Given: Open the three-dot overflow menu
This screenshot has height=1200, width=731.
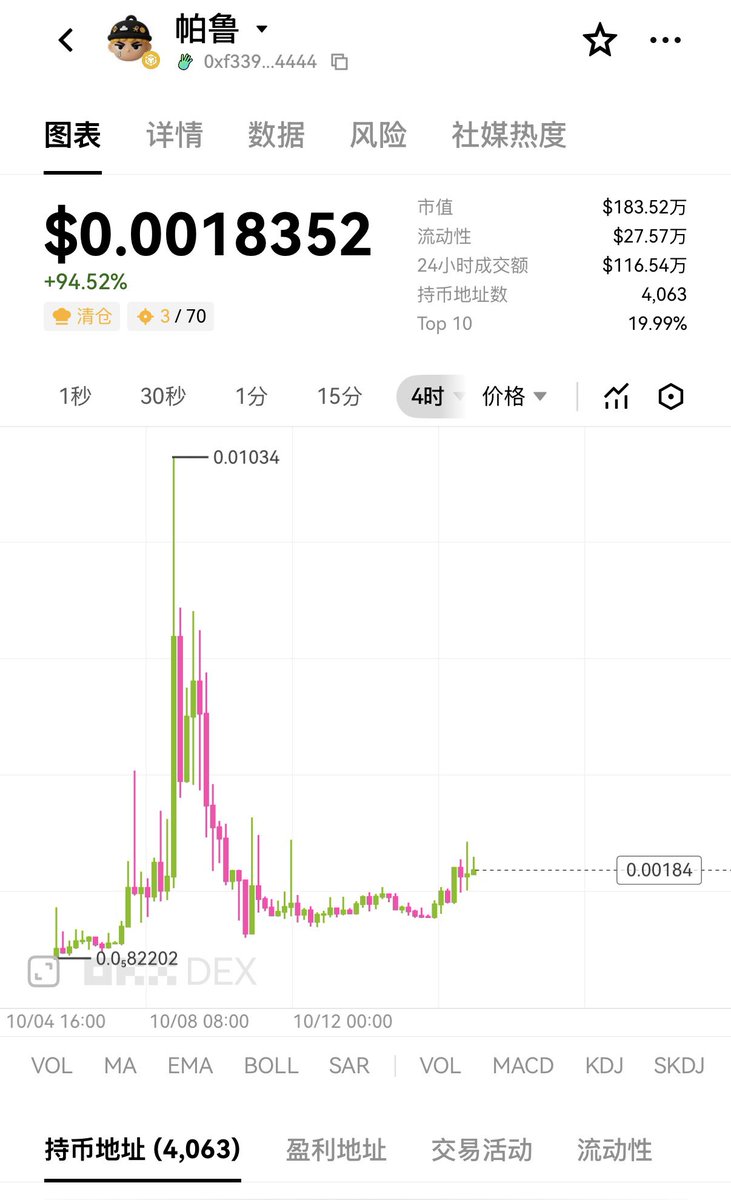Looking at the screenshot, I should [665, 40].
